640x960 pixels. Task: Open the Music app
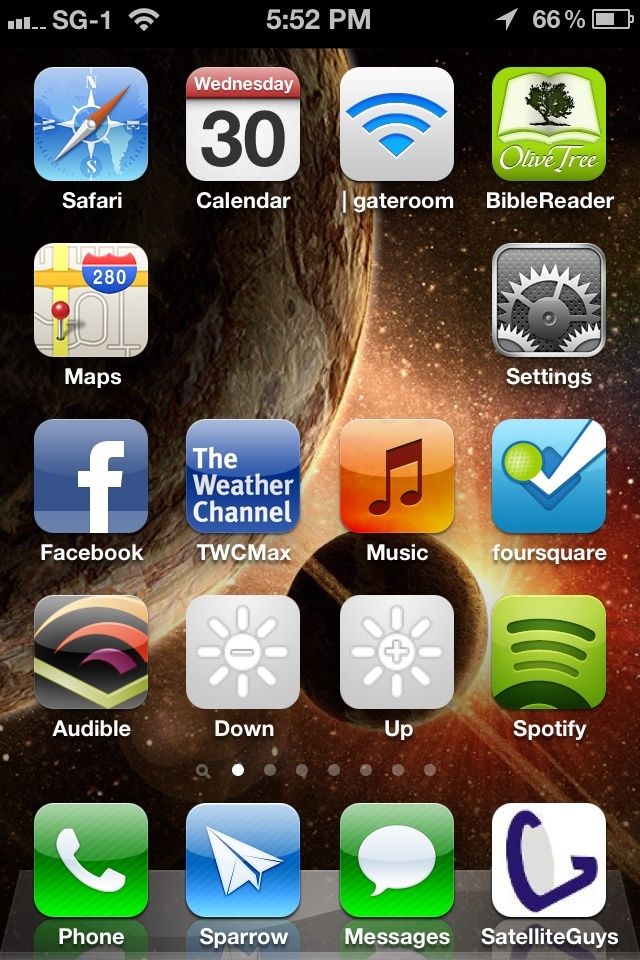397,476
